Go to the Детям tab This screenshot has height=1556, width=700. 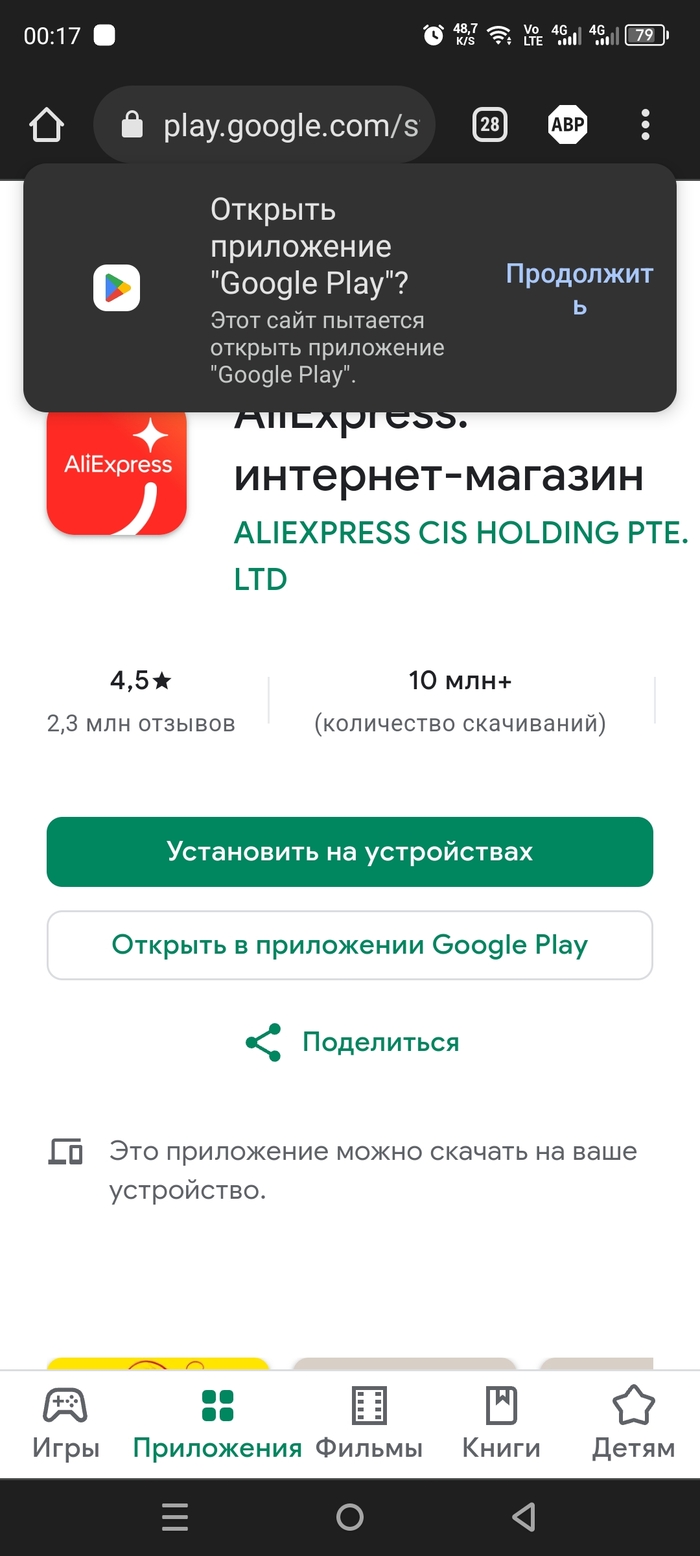coord(633,1423)
